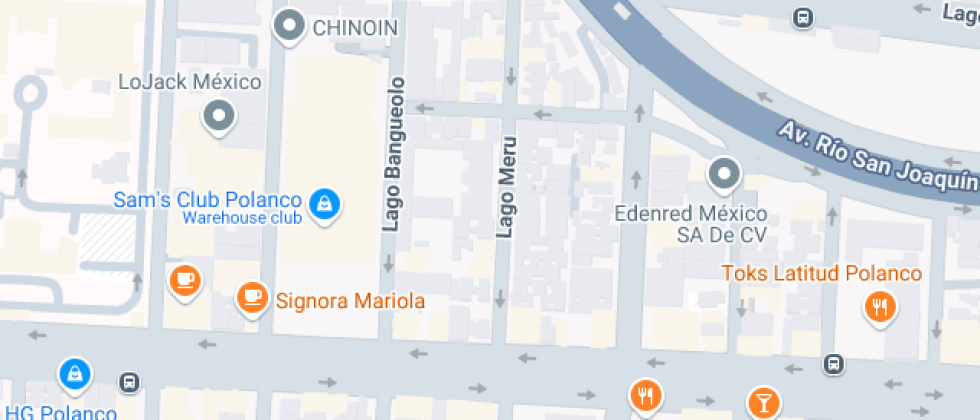Open the Toks Latitud Polanco restaurant pin
980x420 pixels.
[880, 307]
